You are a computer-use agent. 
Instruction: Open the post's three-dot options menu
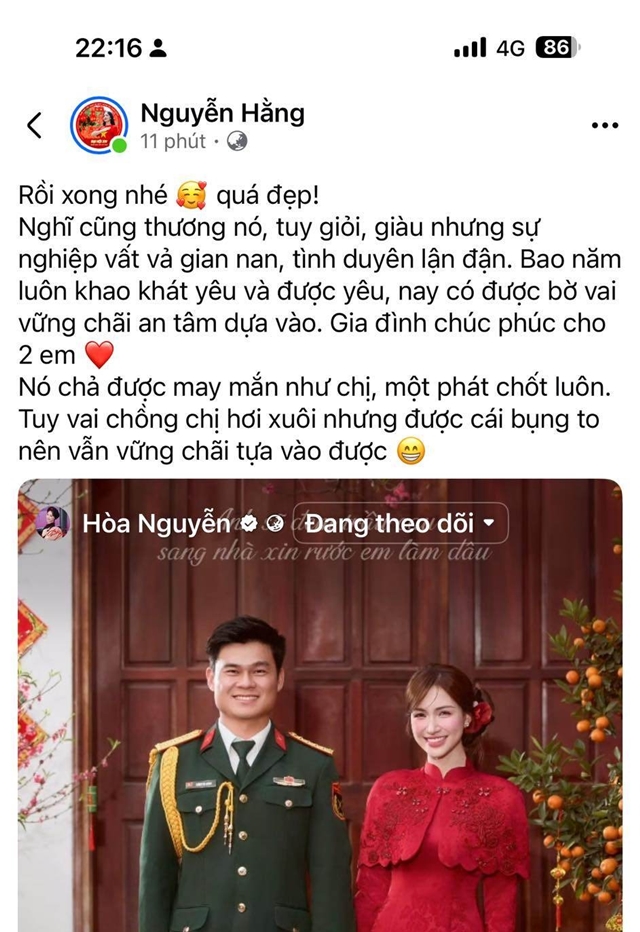point(604,126)
